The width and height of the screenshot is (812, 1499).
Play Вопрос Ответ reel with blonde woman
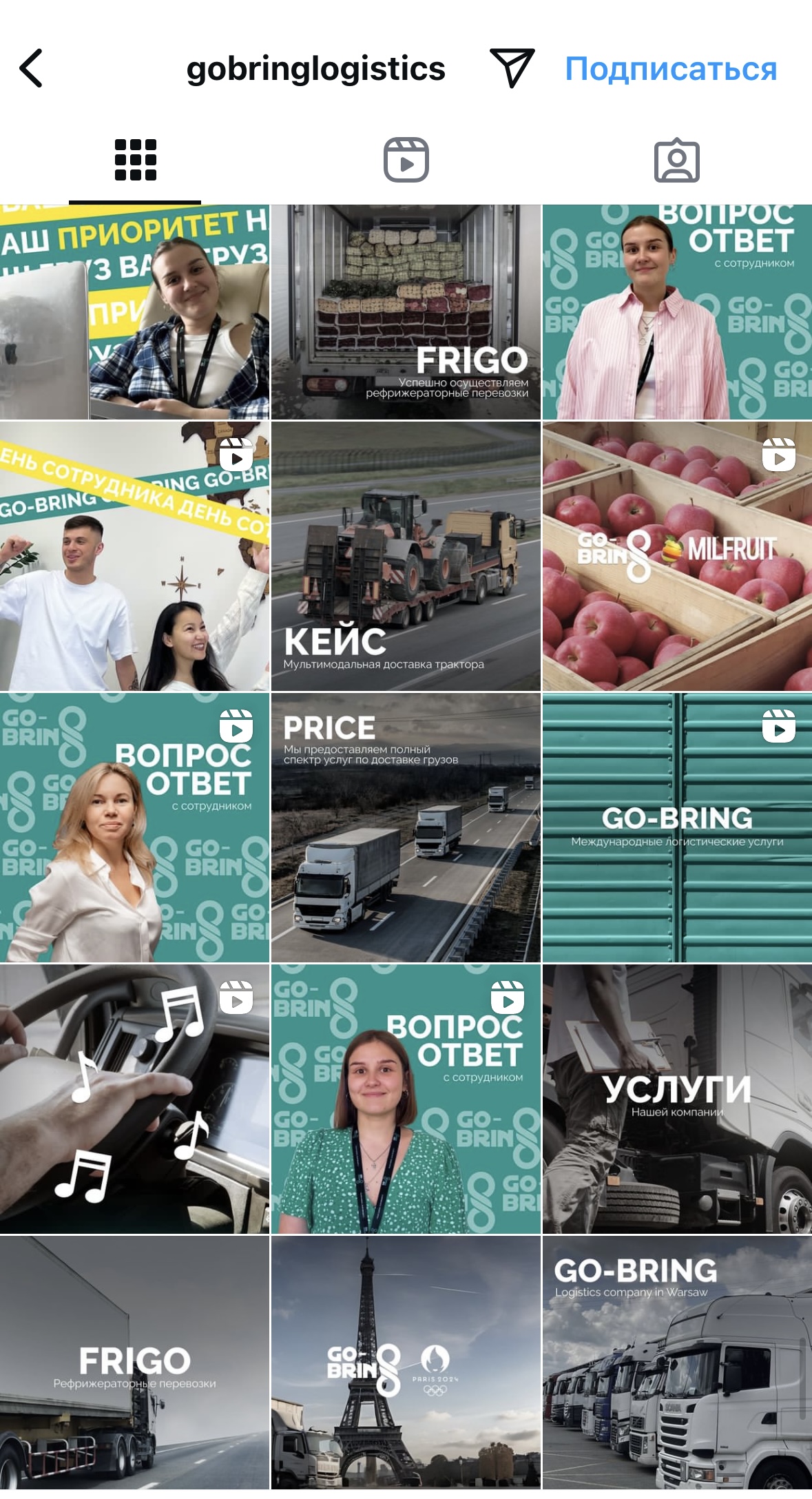pos(134,827)
